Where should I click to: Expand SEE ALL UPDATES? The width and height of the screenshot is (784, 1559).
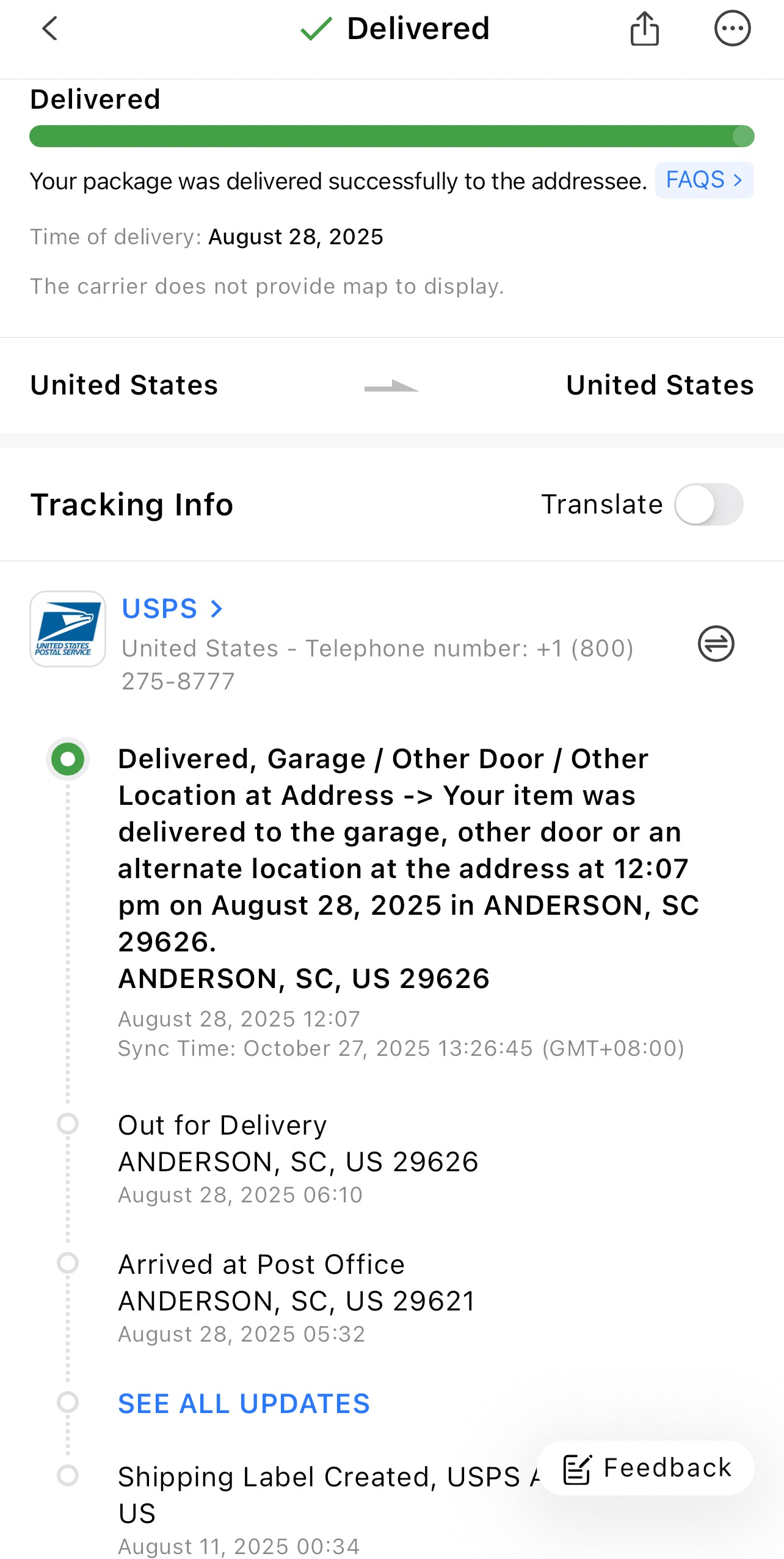pos(244,1403)
